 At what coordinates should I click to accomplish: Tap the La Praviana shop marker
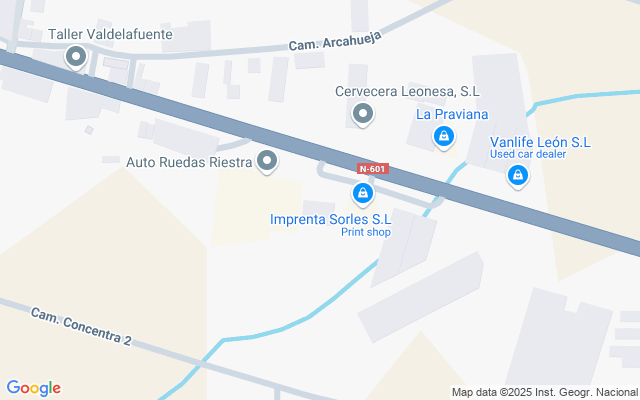444,138
